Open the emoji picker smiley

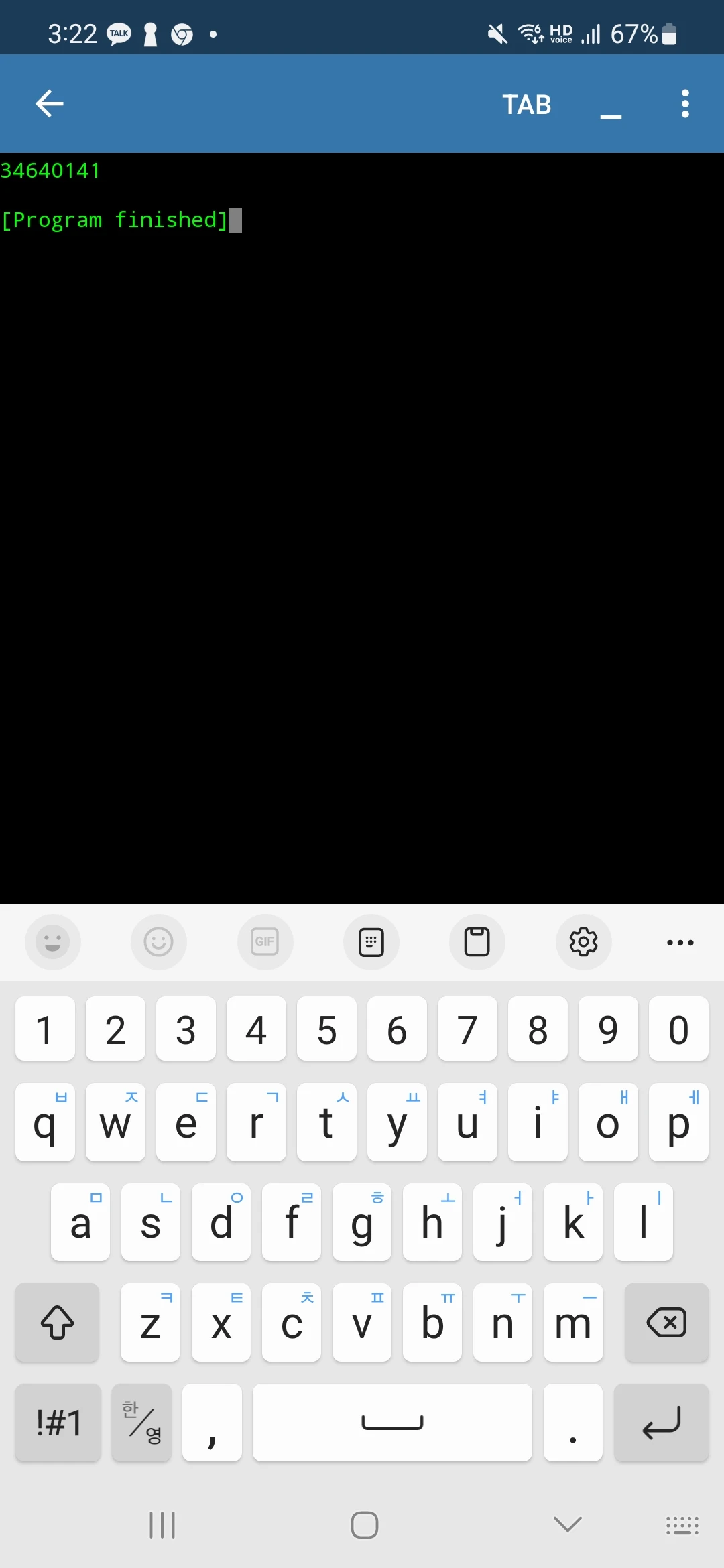(x=159, y=942)
